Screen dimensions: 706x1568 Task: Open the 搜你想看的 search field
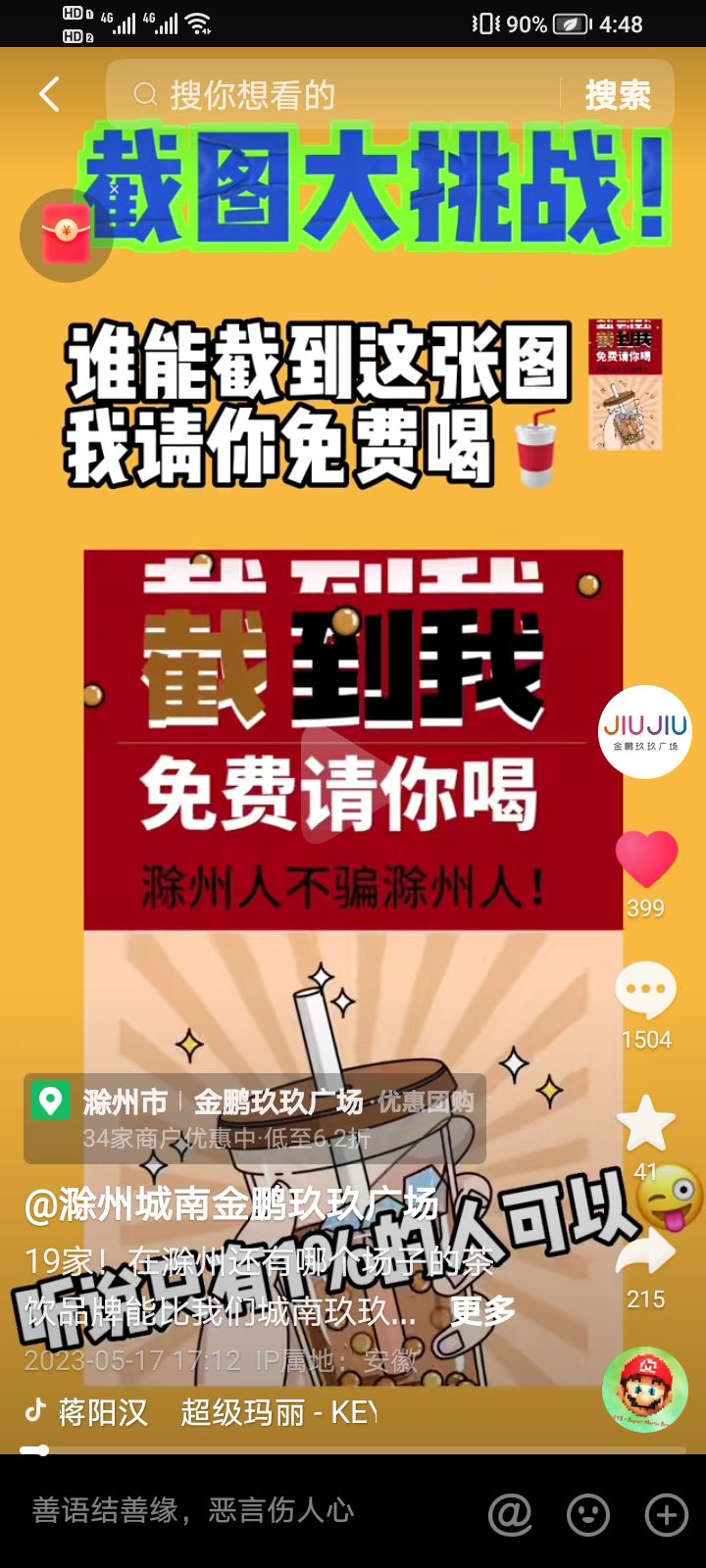(333, 95)
